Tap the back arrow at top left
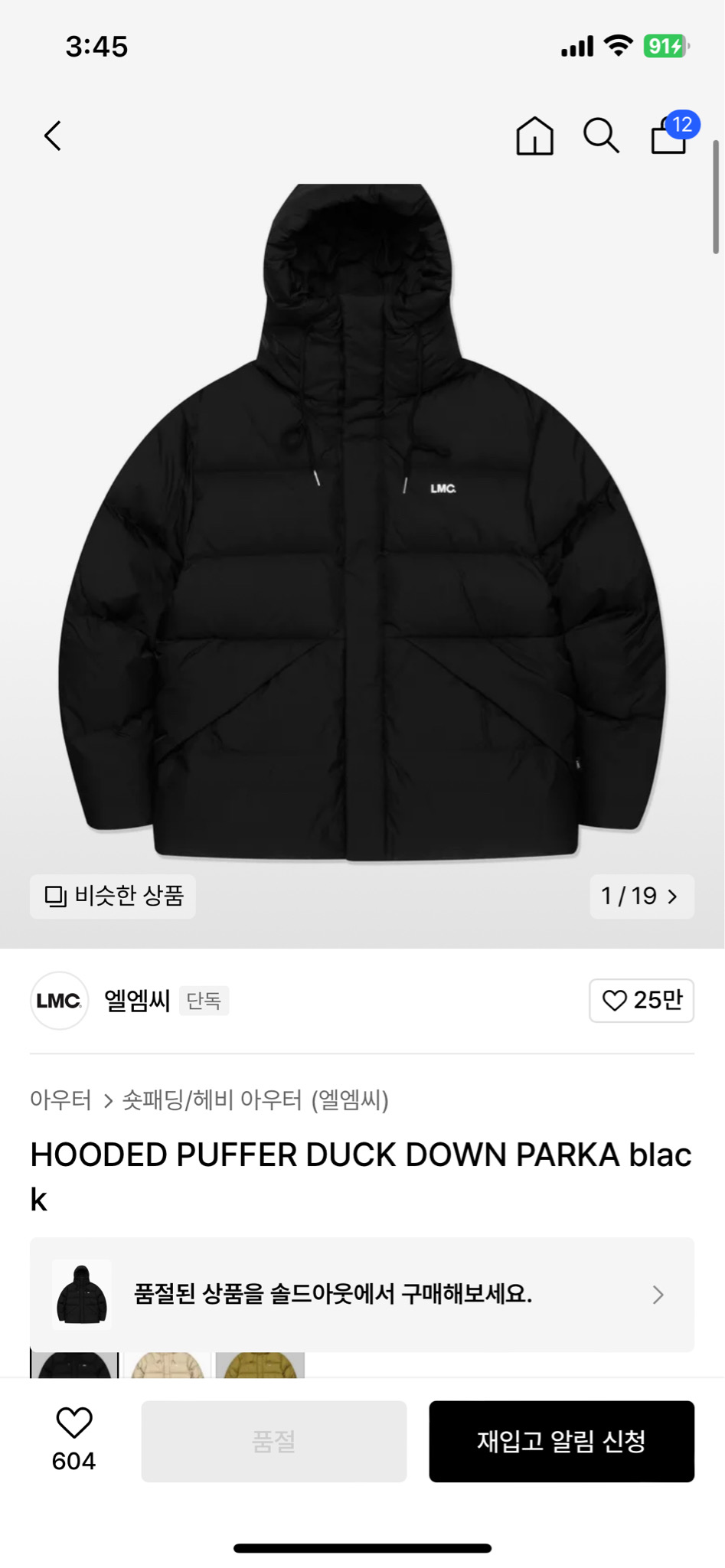Image resolution: width=725 pixels, height=1568 pixels. 51,135
